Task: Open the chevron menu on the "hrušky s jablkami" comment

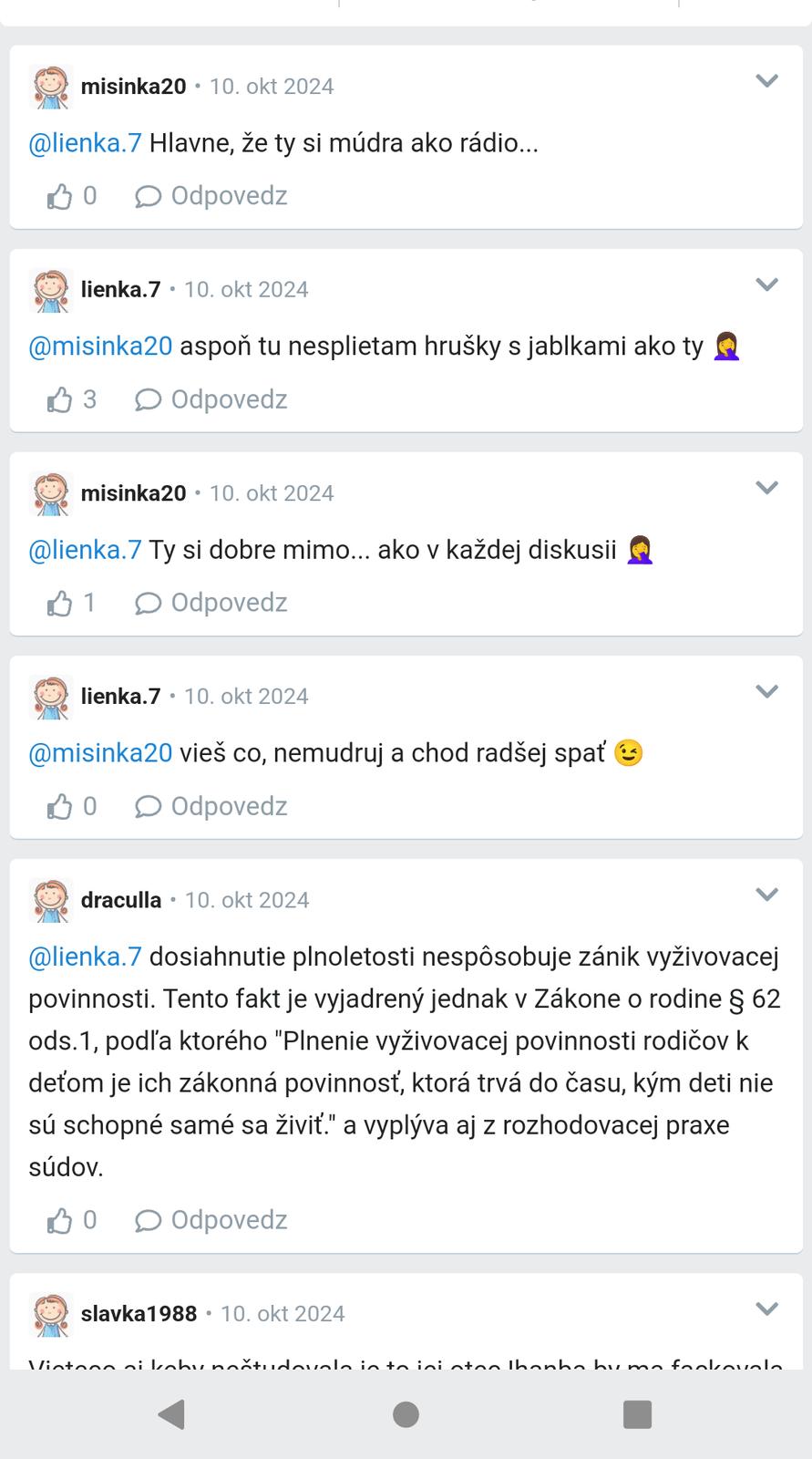Action: click(x=767, y=285)
